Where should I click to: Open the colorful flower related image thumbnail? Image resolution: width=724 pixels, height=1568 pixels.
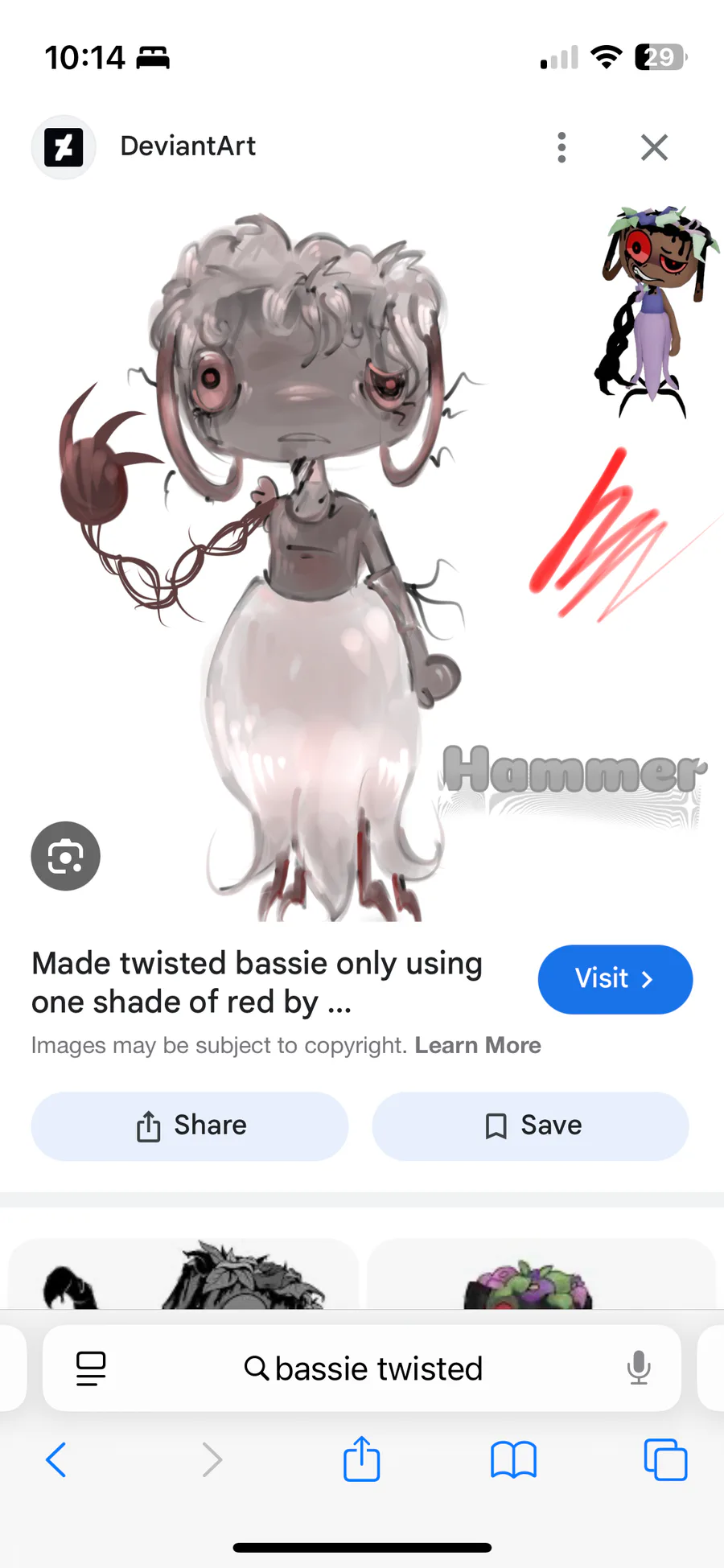541,1274
